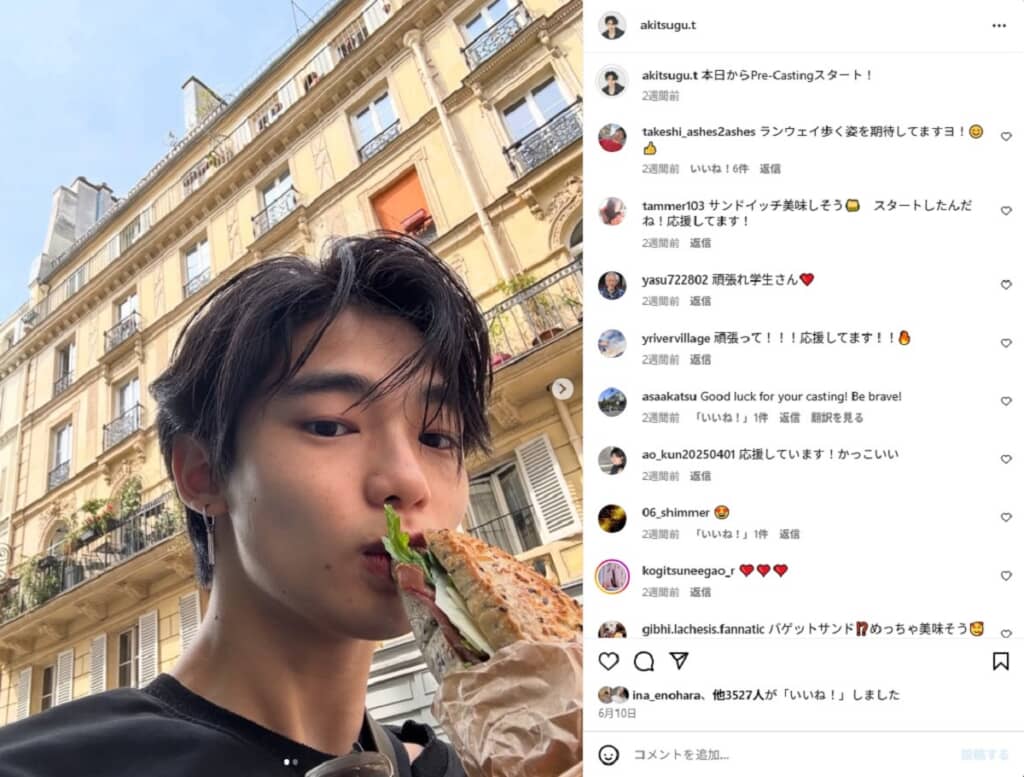Like takeshi_ashes2ashes's comment
1024x777 pixels.
(x=1006, y=137)
